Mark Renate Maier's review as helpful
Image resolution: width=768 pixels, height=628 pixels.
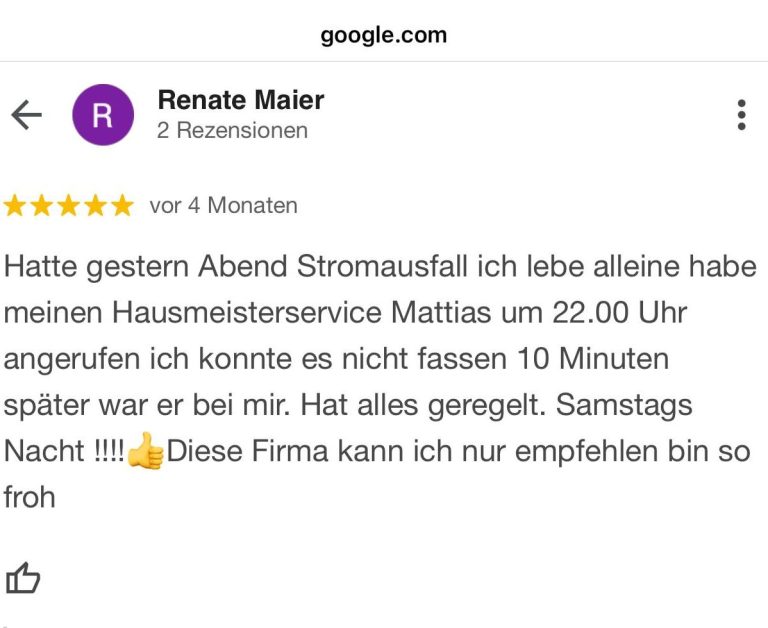coord(23,577)
